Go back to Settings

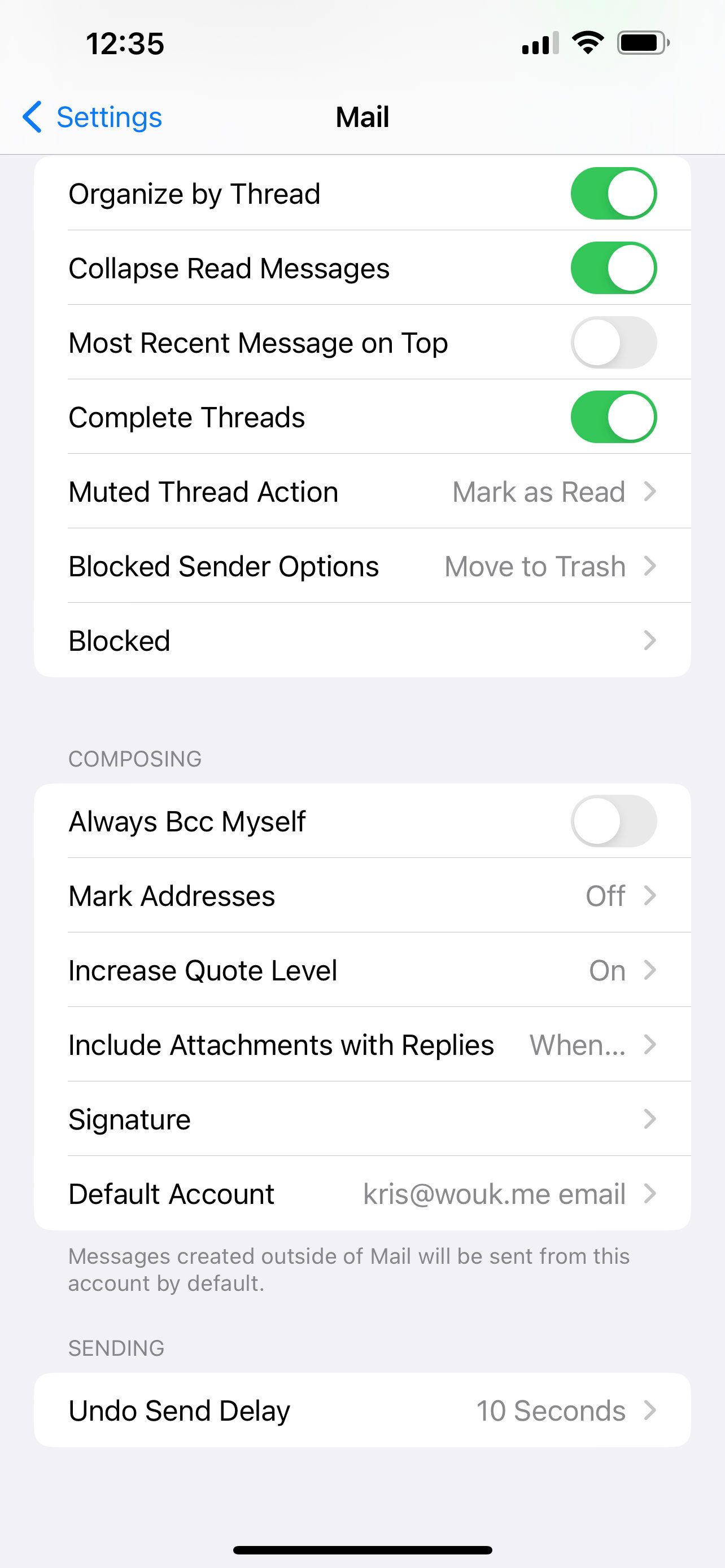93,117
